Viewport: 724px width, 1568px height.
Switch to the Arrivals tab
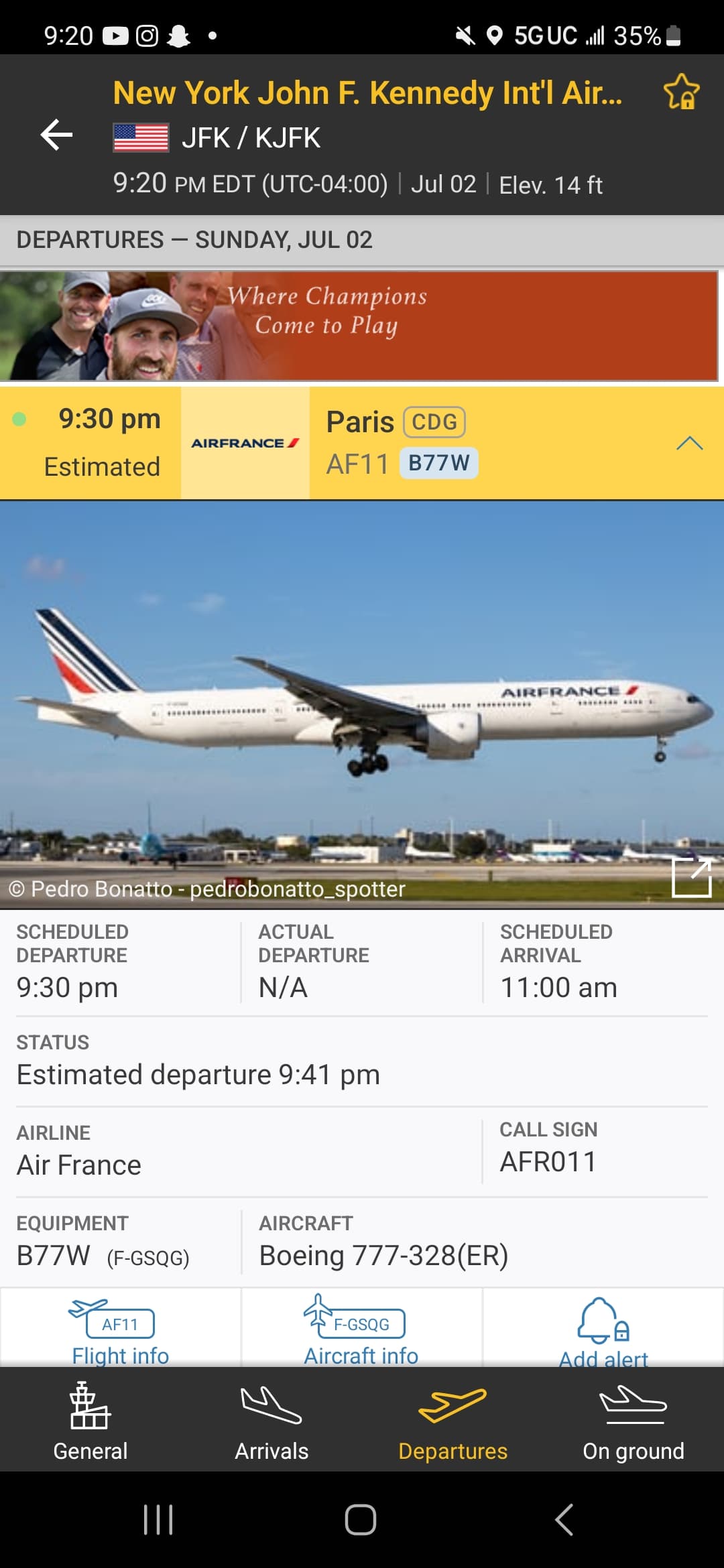271,1422
